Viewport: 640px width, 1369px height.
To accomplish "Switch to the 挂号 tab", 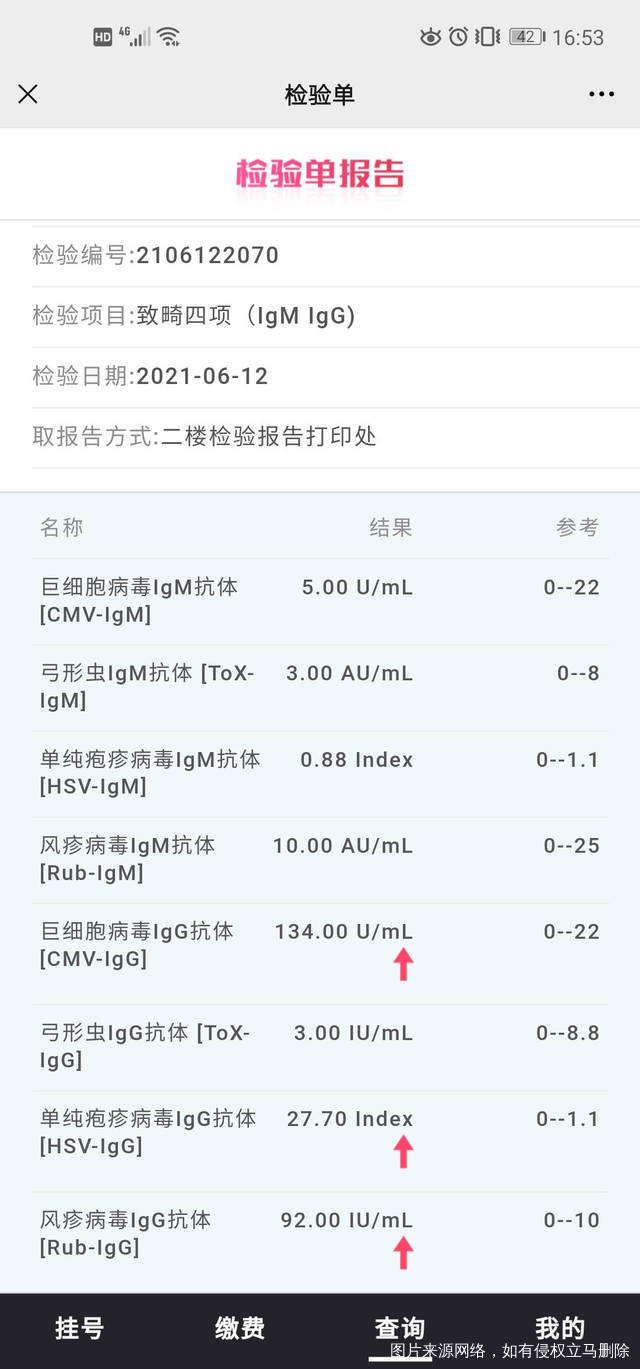I will pyautogui.click(x=80, y=1328).
